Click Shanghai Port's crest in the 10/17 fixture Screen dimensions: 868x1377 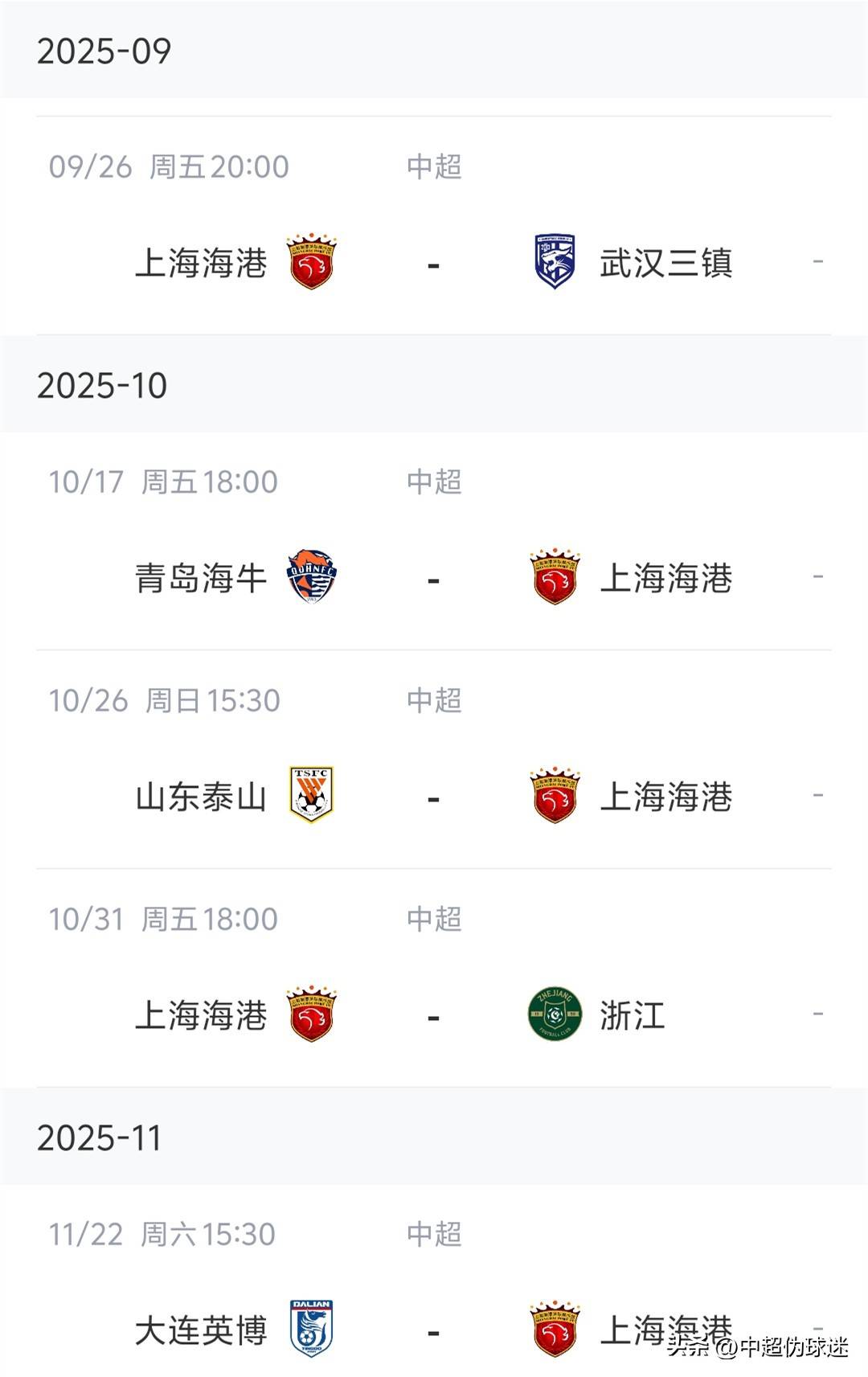(x=556, y=577)
